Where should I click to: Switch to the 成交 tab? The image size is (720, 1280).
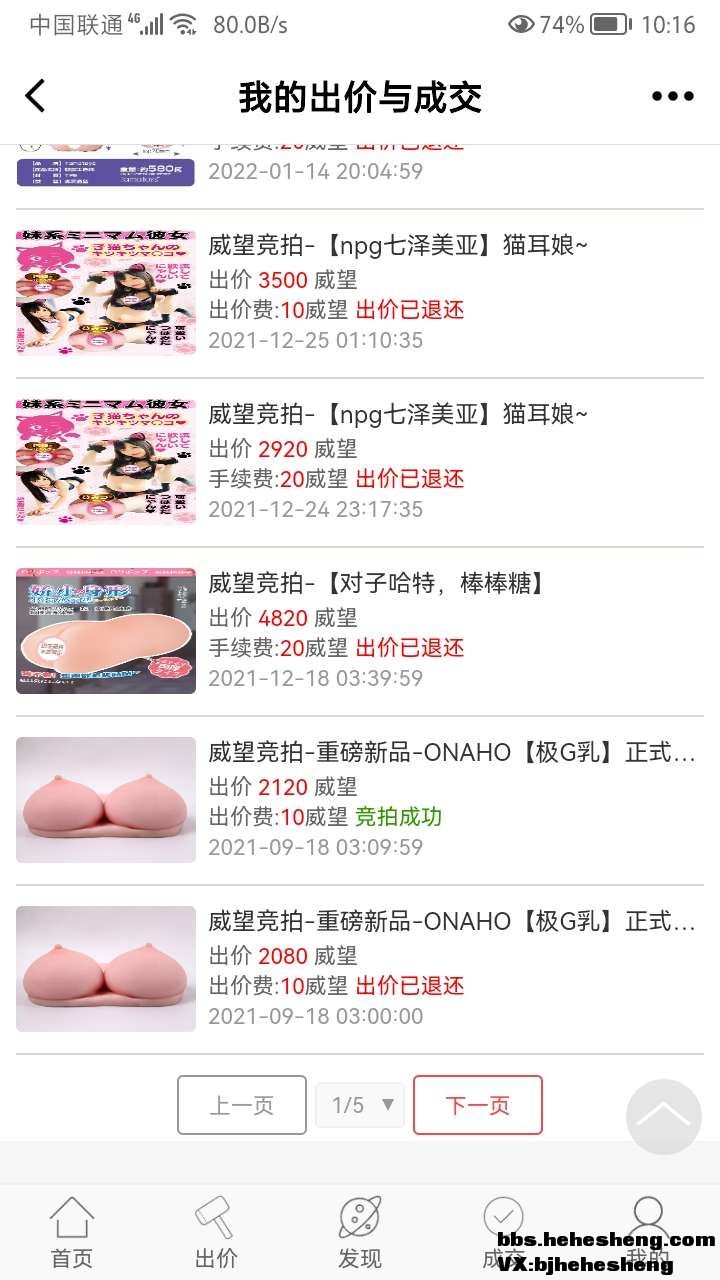coord(503,1232)
